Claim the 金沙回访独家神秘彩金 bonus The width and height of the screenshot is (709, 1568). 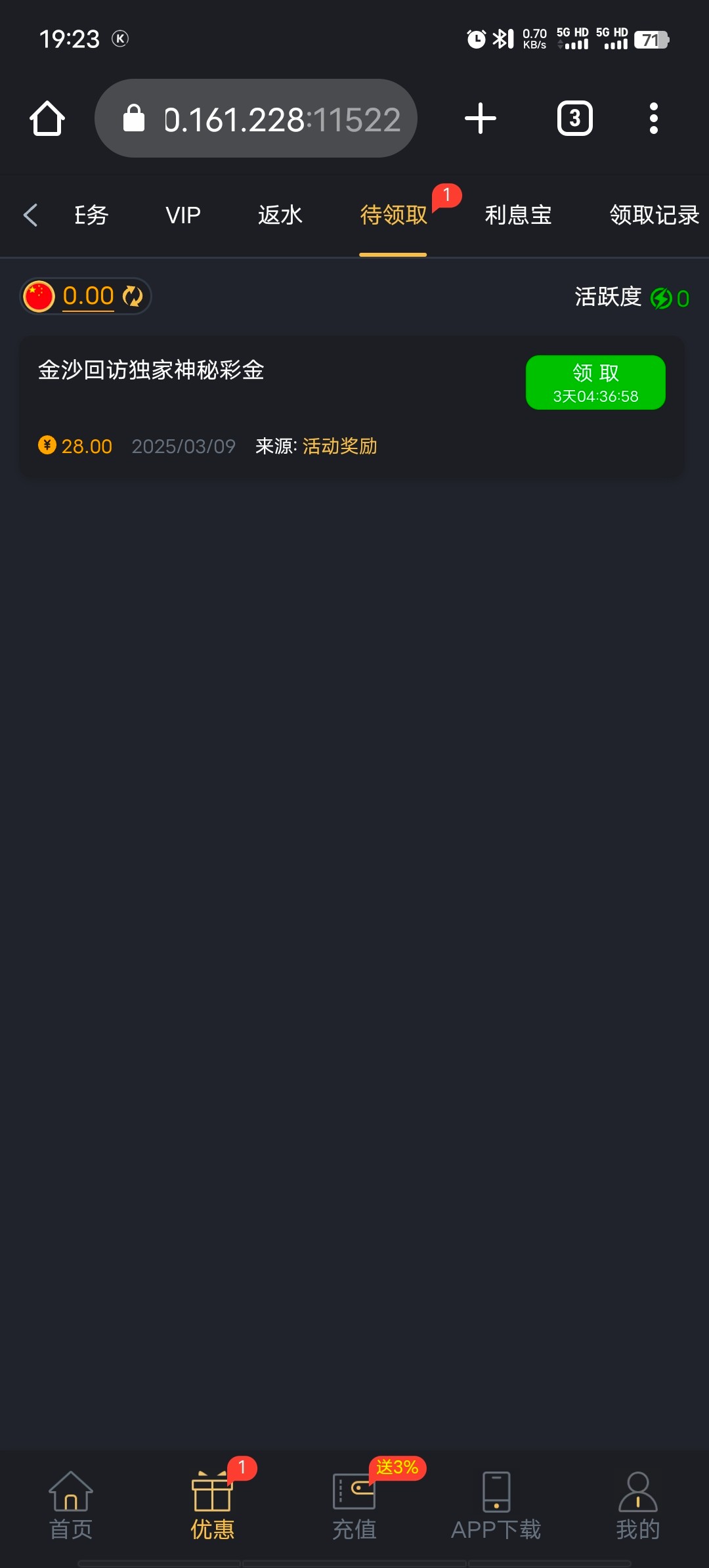[x=595, y=383]
